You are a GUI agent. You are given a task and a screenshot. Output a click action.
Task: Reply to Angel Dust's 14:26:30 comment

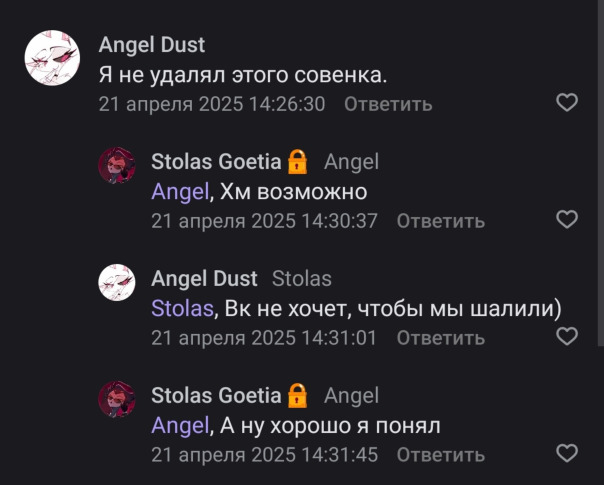point(388,104)
